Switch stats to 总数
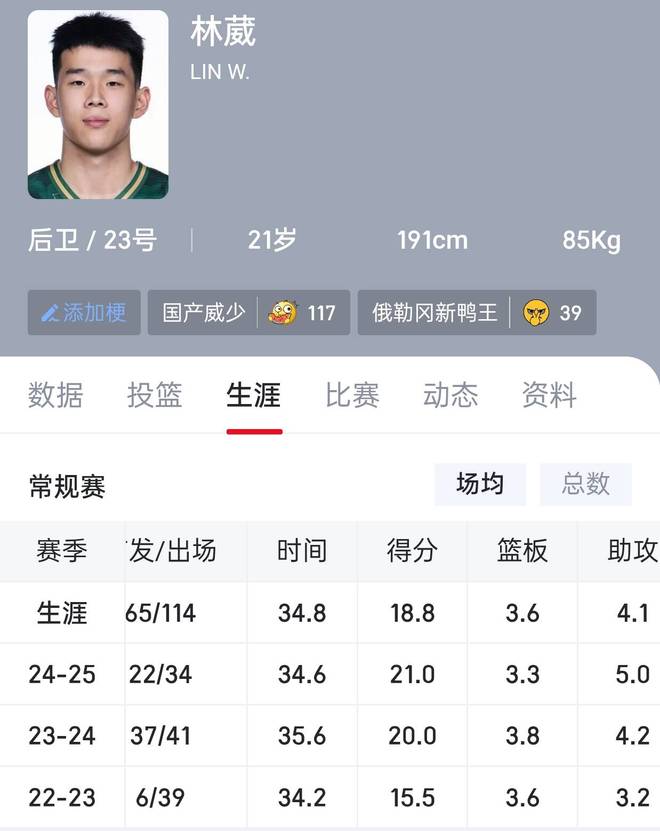 (x=586, y=485)
